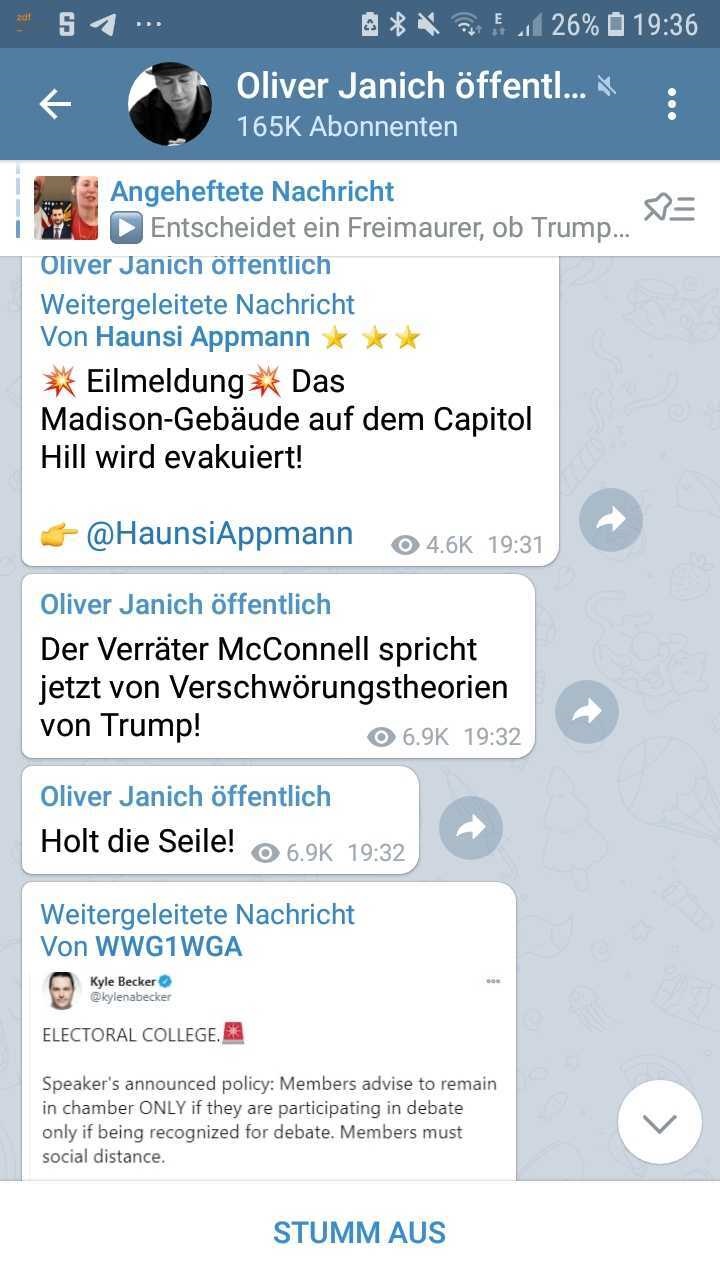Viewport: 720px width, 1280px height.
Task: Share the Verräter McConnell message
Action: (x=587, y=711)
